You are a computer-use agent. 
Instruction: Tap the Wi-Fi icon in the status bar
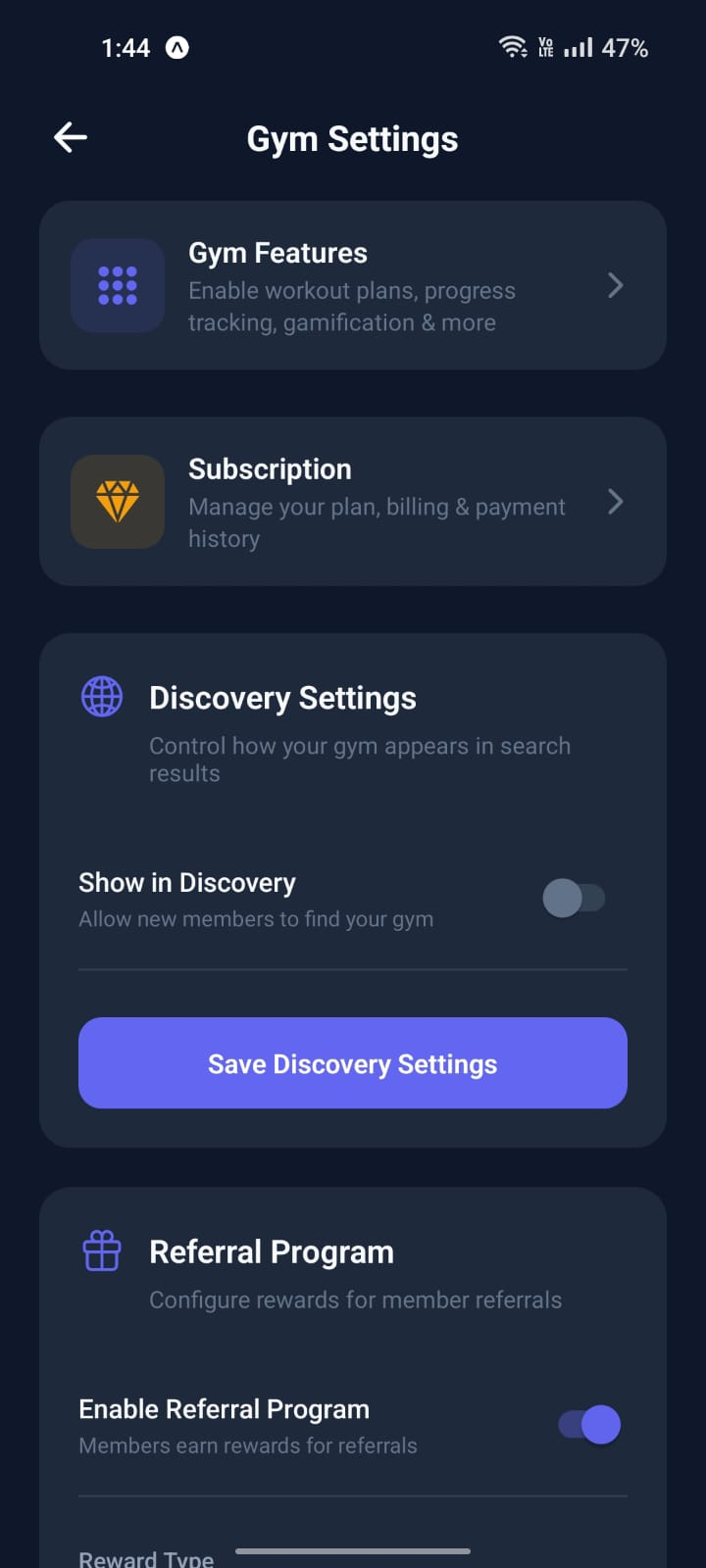pos(514,46)
